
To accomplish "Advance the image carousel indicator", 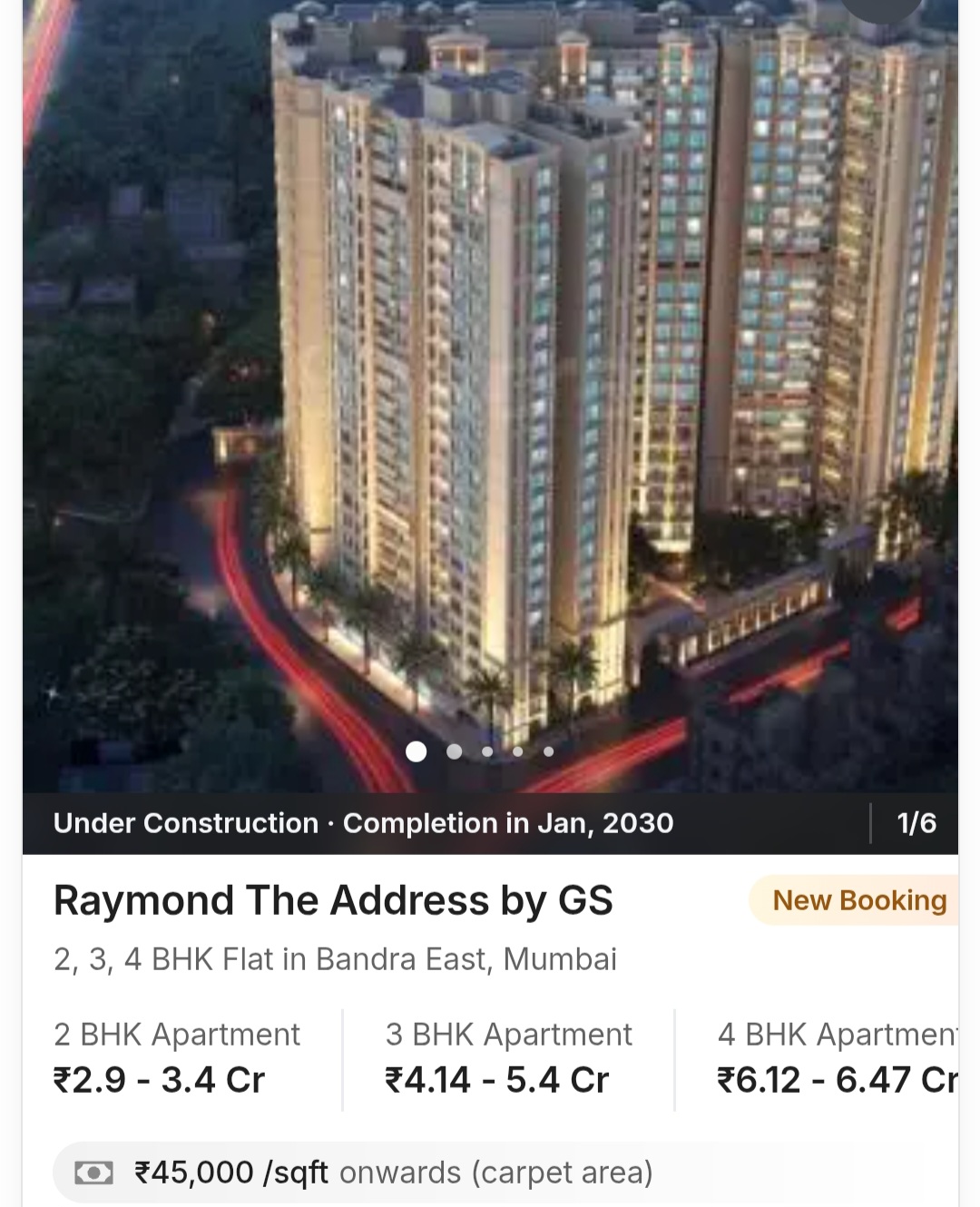I will click(x=456, y=751).
